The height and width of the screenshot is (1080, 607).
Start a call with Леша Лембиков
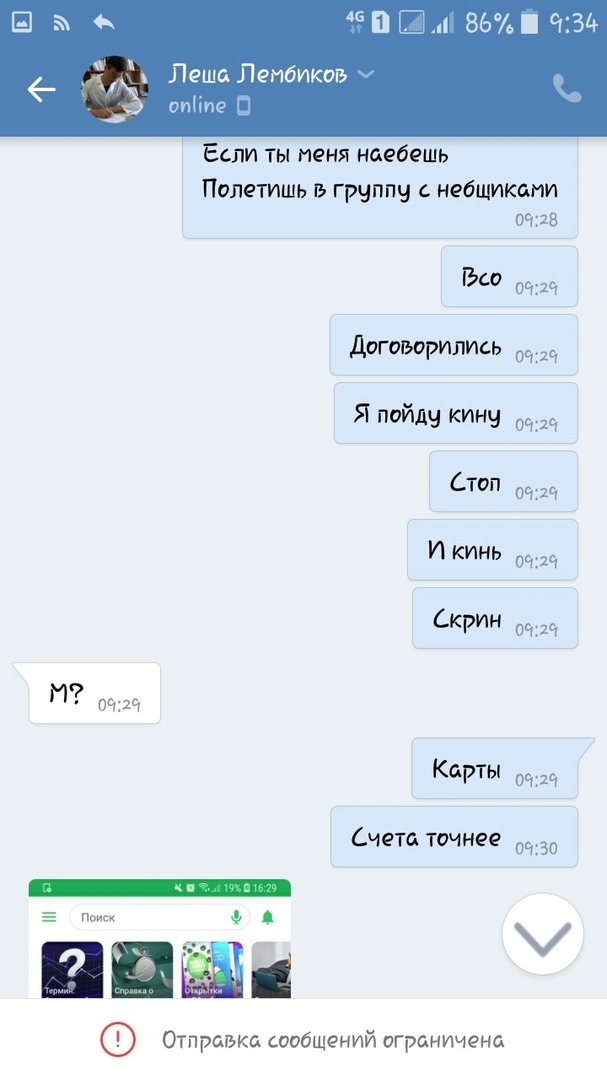pyautogui.click(x=567, y=89)
